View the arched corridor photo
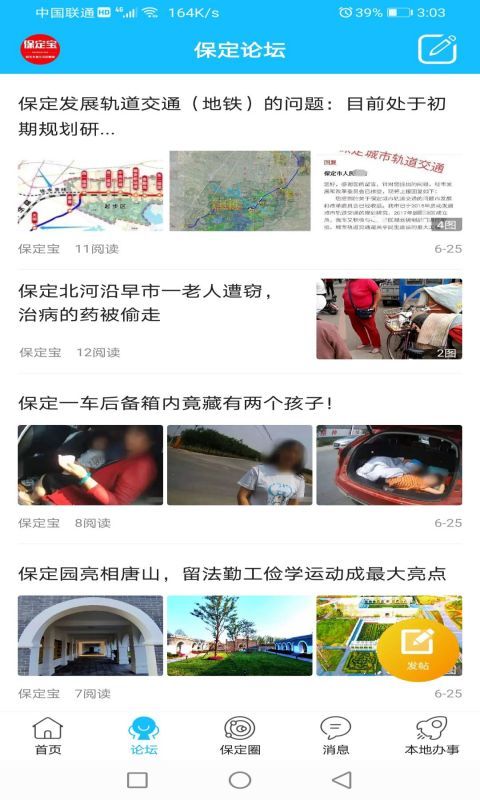 91,635
